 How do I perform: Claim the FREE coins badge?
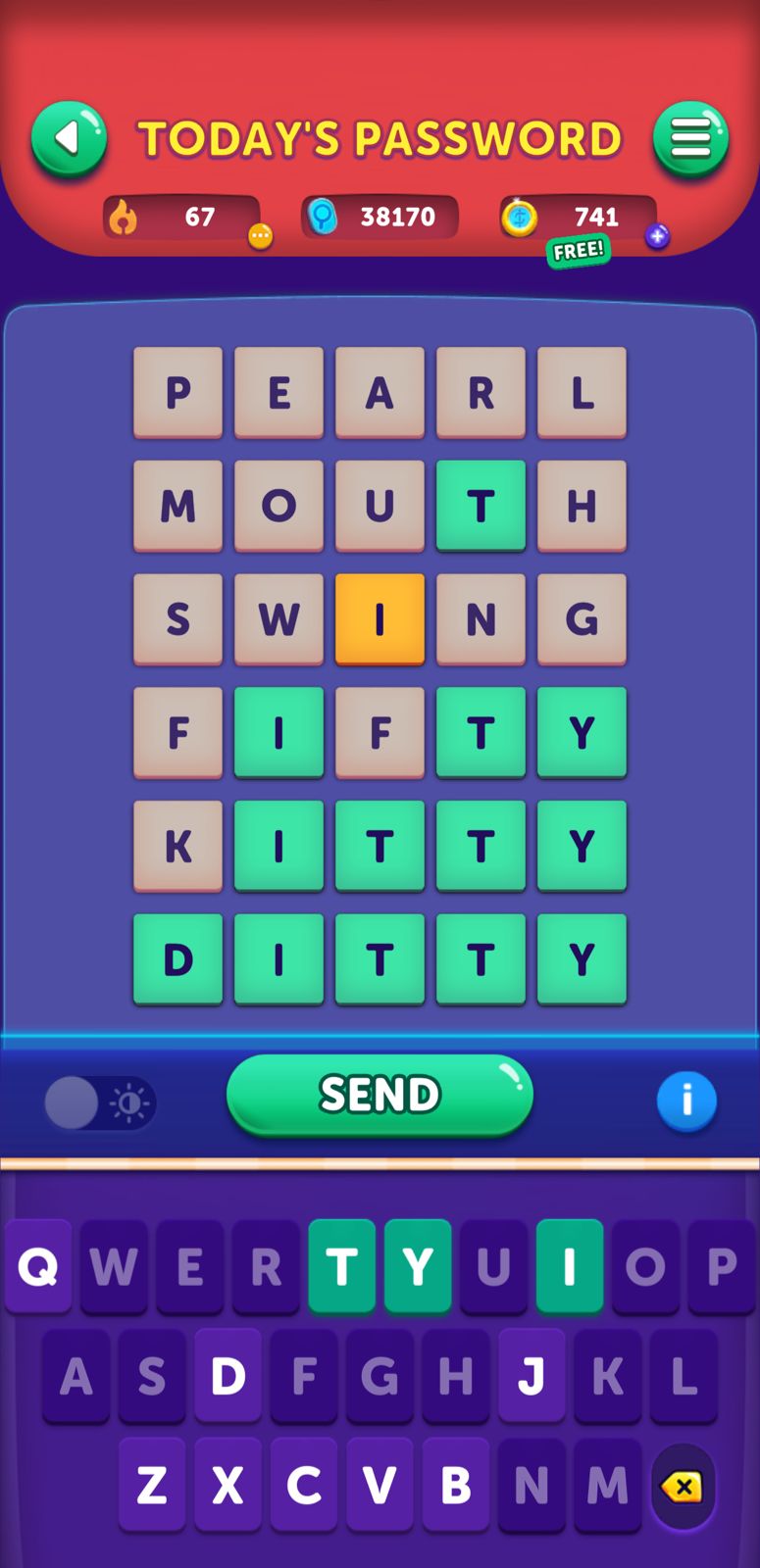pos(578,251)
